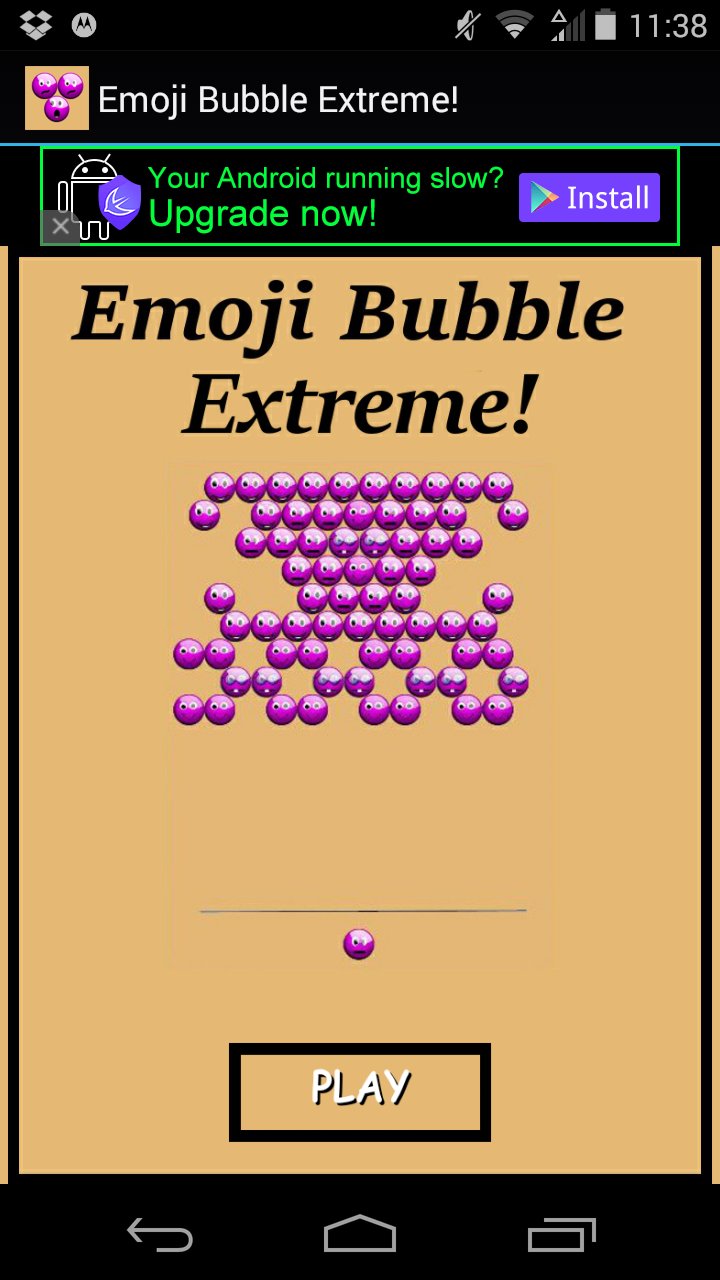
Task: Open the Your Android running slow link
Action: (x=326, y=177)
